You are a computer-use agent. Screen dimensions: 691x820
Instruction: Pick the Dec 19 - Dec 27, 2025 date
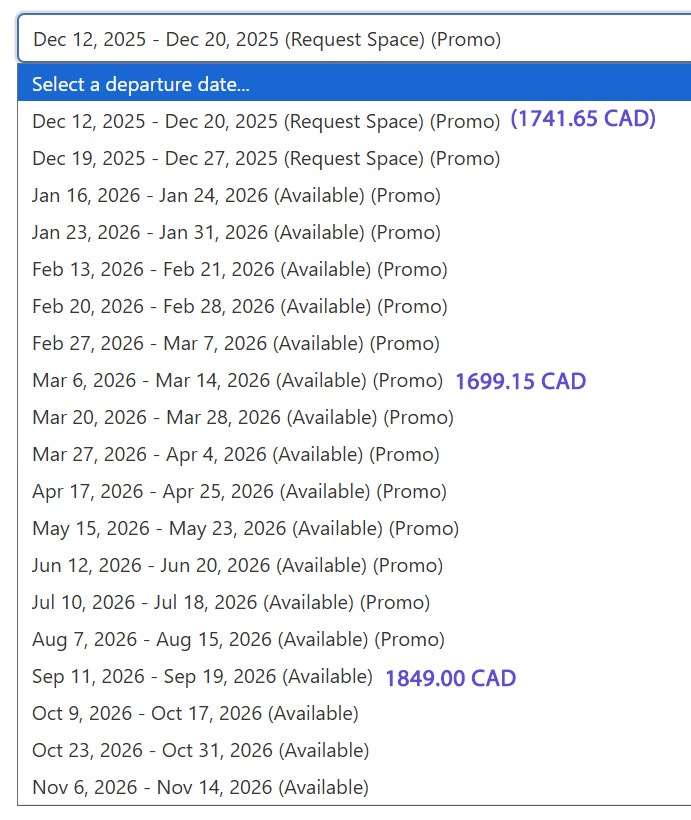click(265, 159)
